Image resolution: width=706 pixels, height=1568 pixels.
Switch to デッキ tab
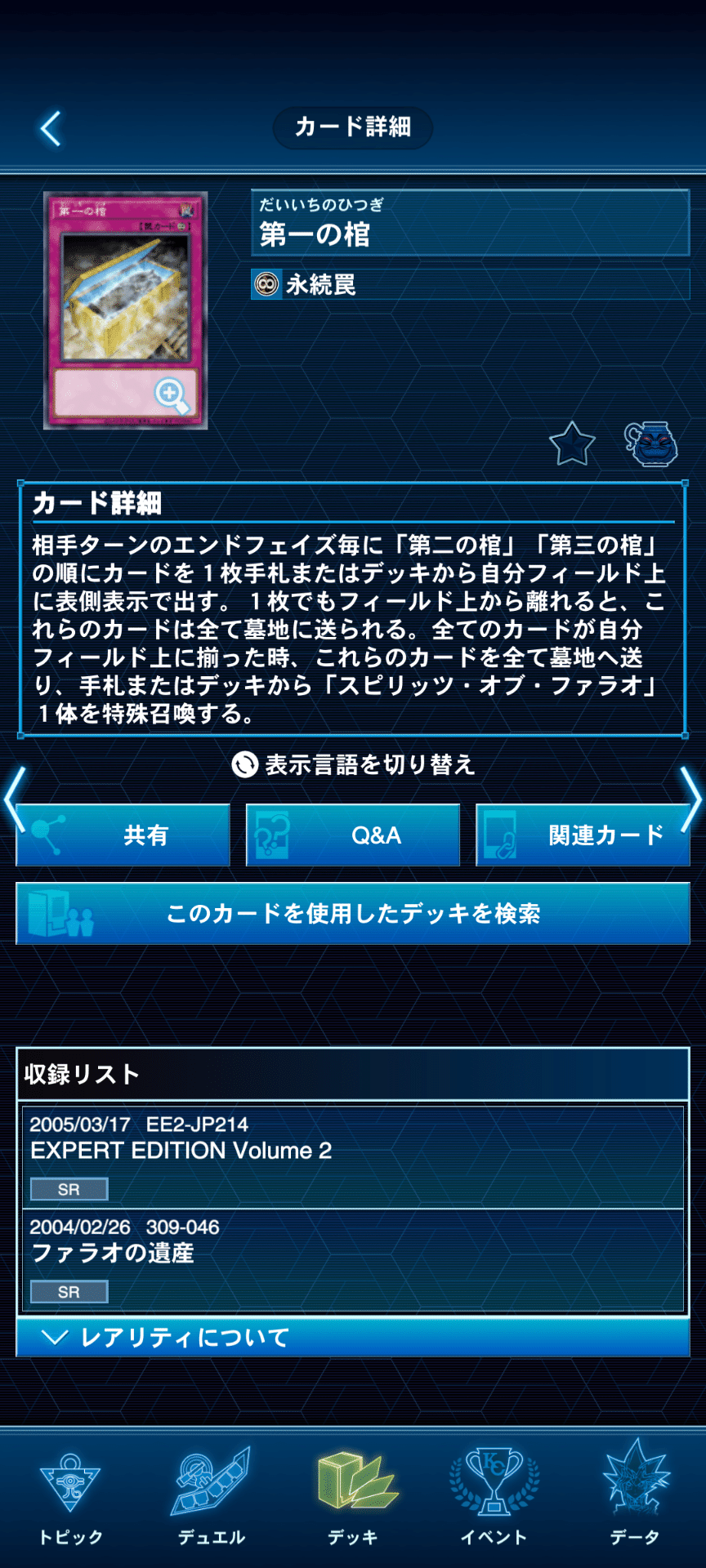pyautogui.click(x=353, y=1499)
